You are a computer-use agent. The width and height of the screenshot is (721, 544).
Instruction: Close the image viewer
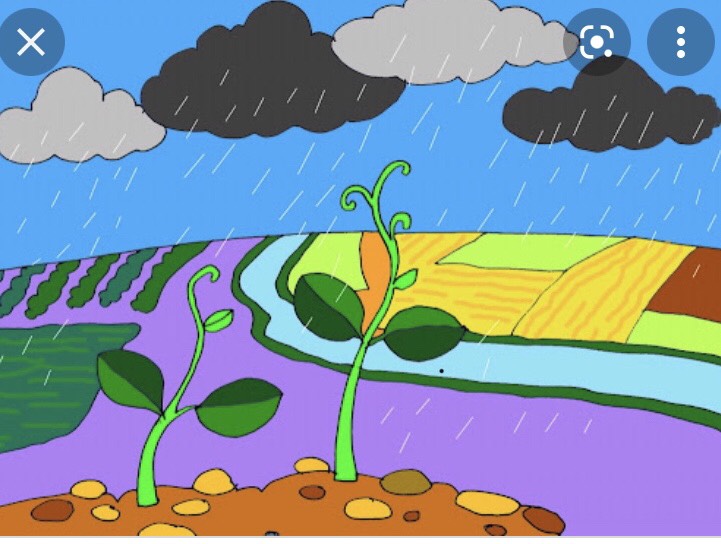tap(31, 42)
